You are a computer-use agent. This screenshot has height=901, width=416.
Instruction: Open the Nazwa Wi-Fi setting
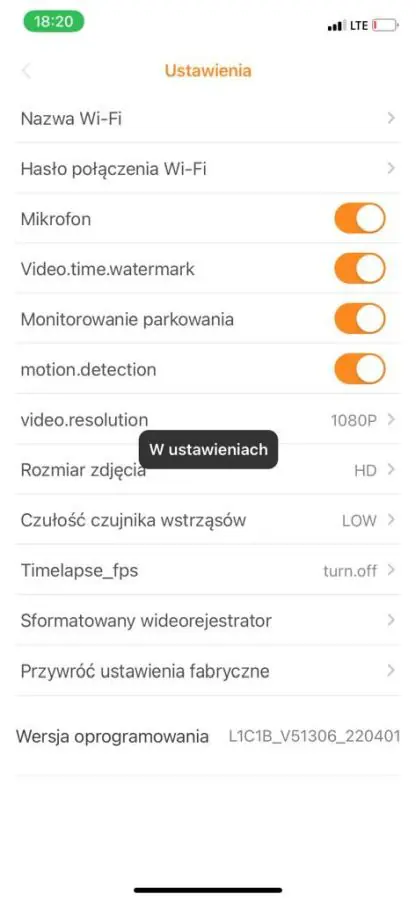(x=208, y=118)
